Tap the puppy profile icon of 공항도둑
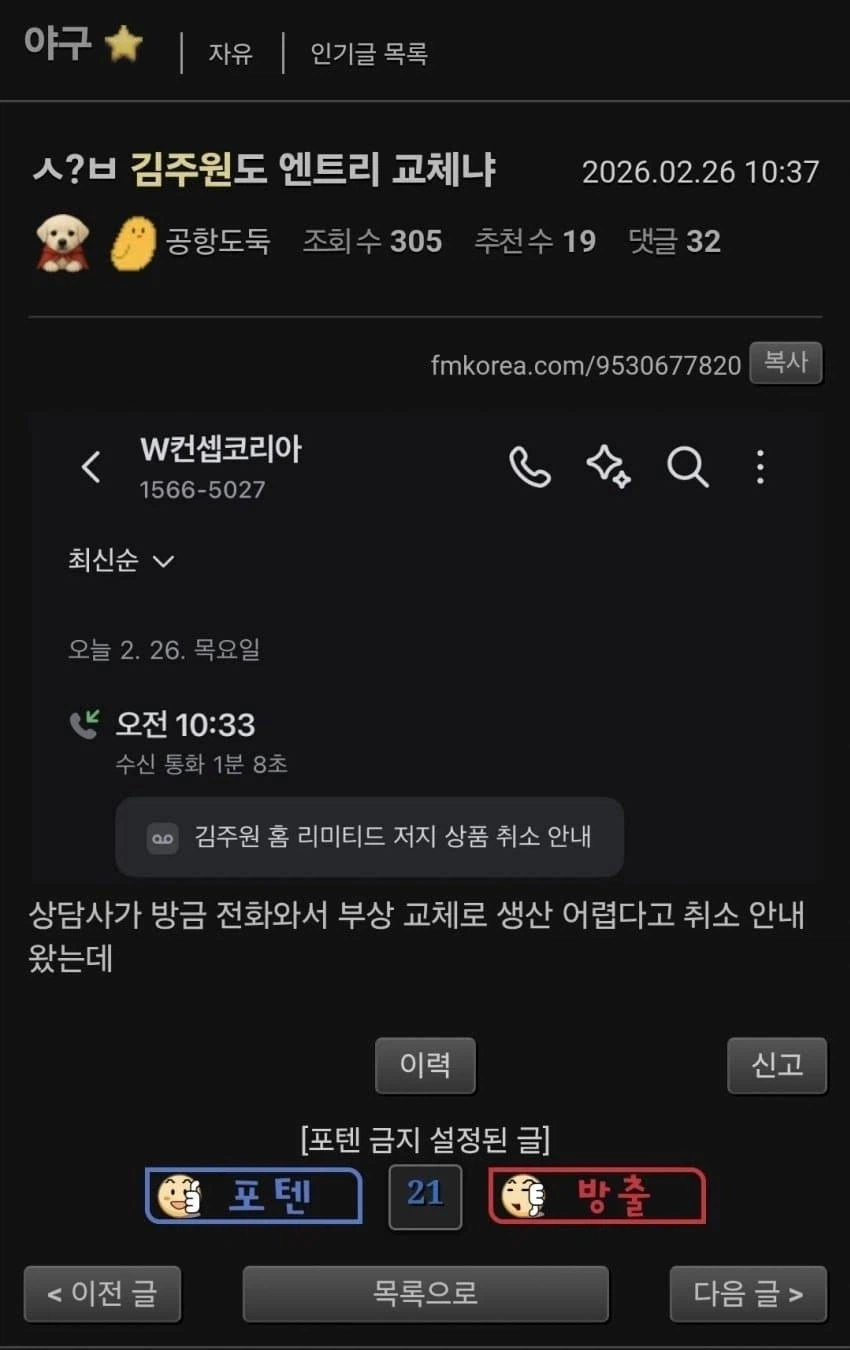The width and height of the screenshot is (850, 1350). click(x=62, y=240)
